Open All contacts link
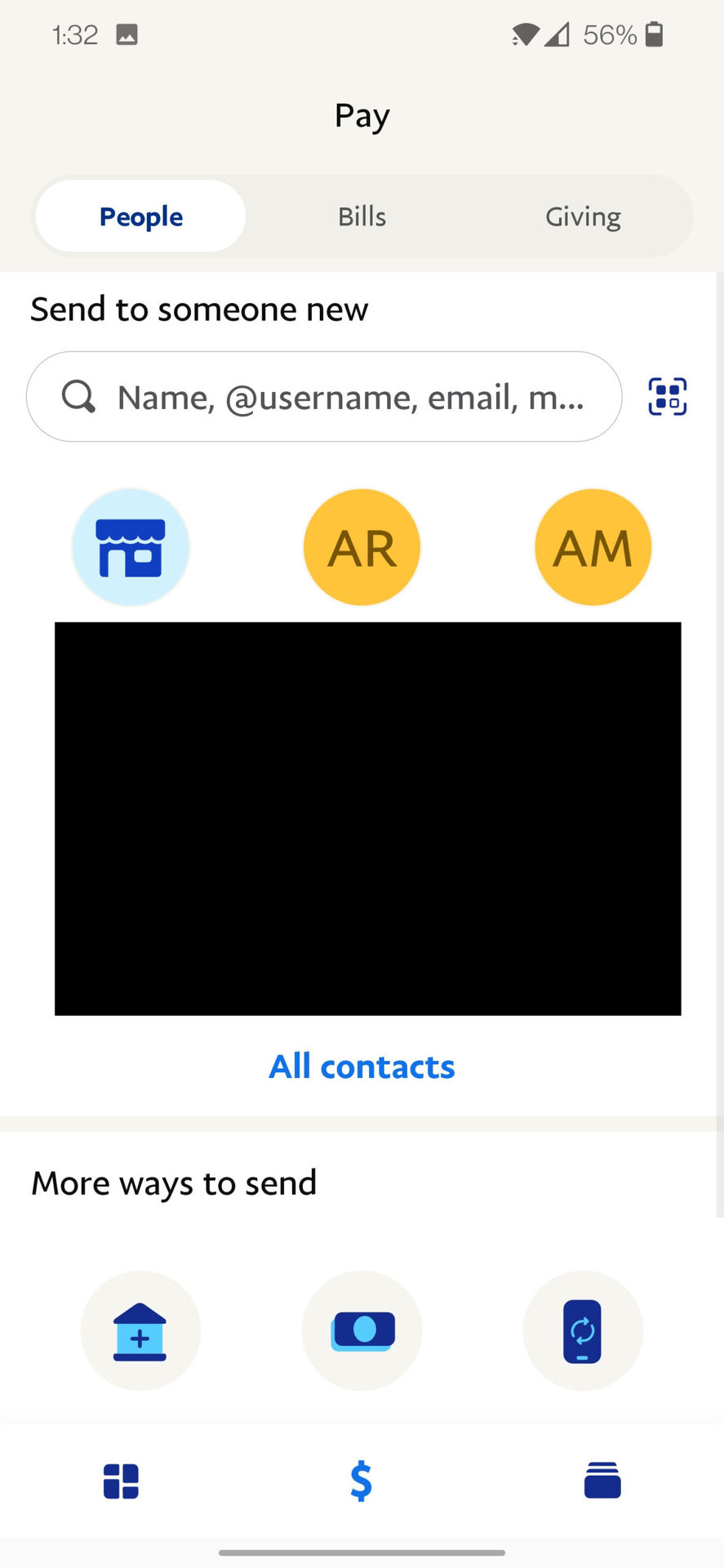Viewport: 724px width, 1568px height. [x=362, y=1067]
